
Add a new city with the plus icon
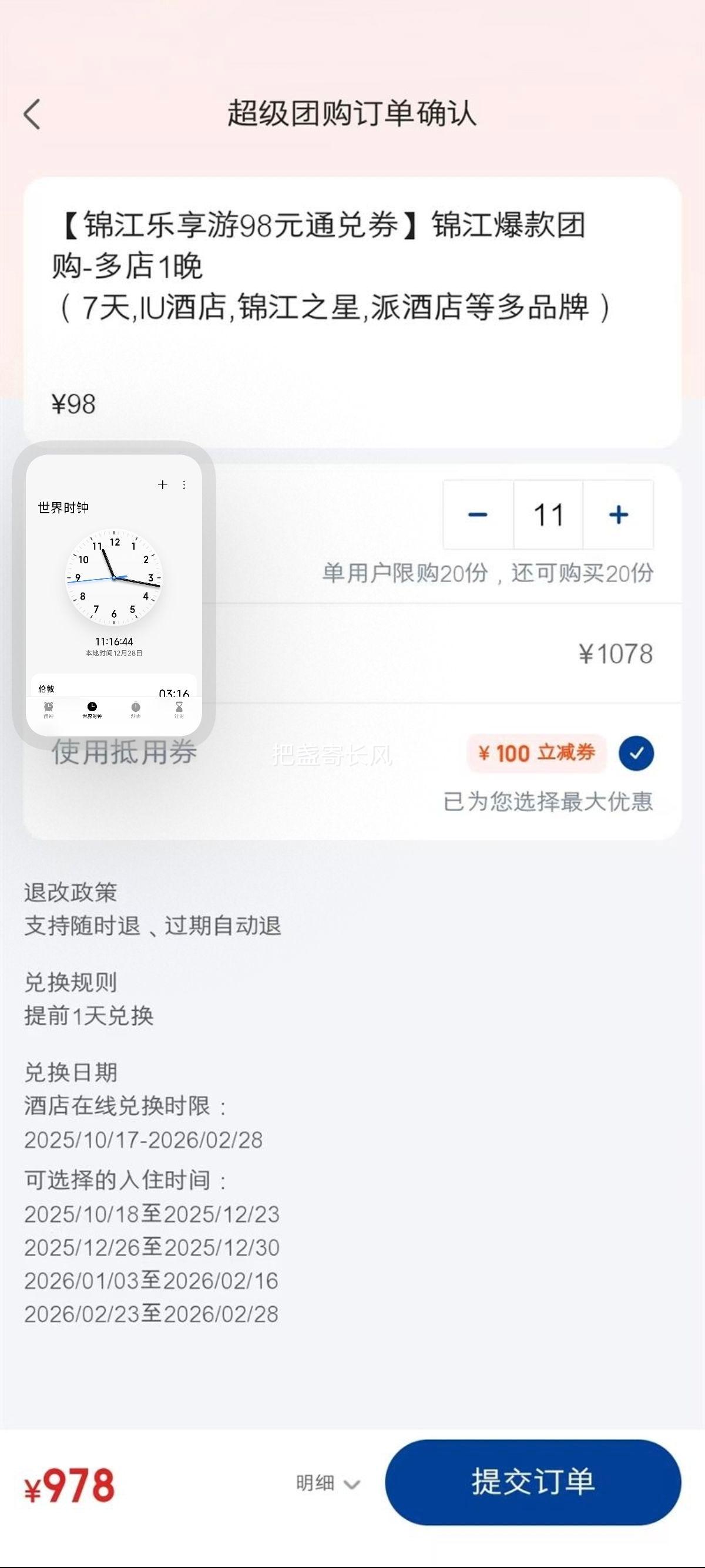click(163, 485)
